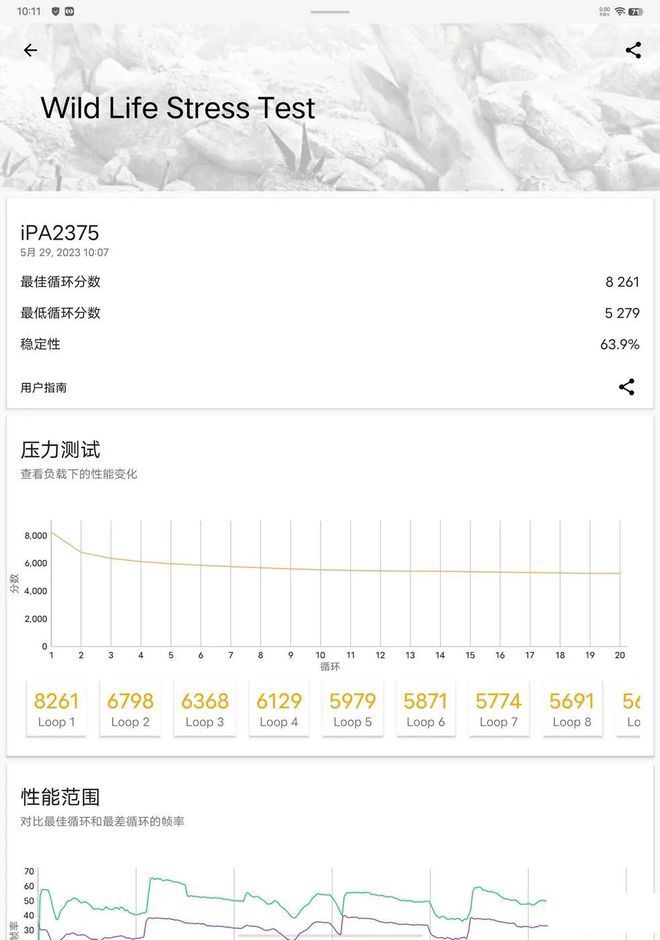660x940 pixels.
Task: Share the iPA2375 result card
Action: [x=626, y=387]
